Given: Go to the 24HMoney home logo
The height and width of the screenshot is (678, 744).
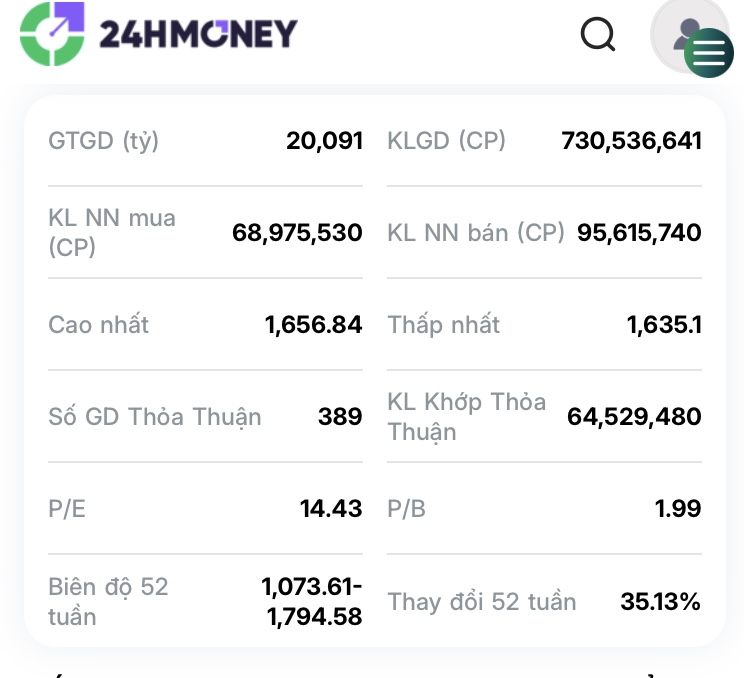Looking at the screenshot, I should (x=160, y=34).
